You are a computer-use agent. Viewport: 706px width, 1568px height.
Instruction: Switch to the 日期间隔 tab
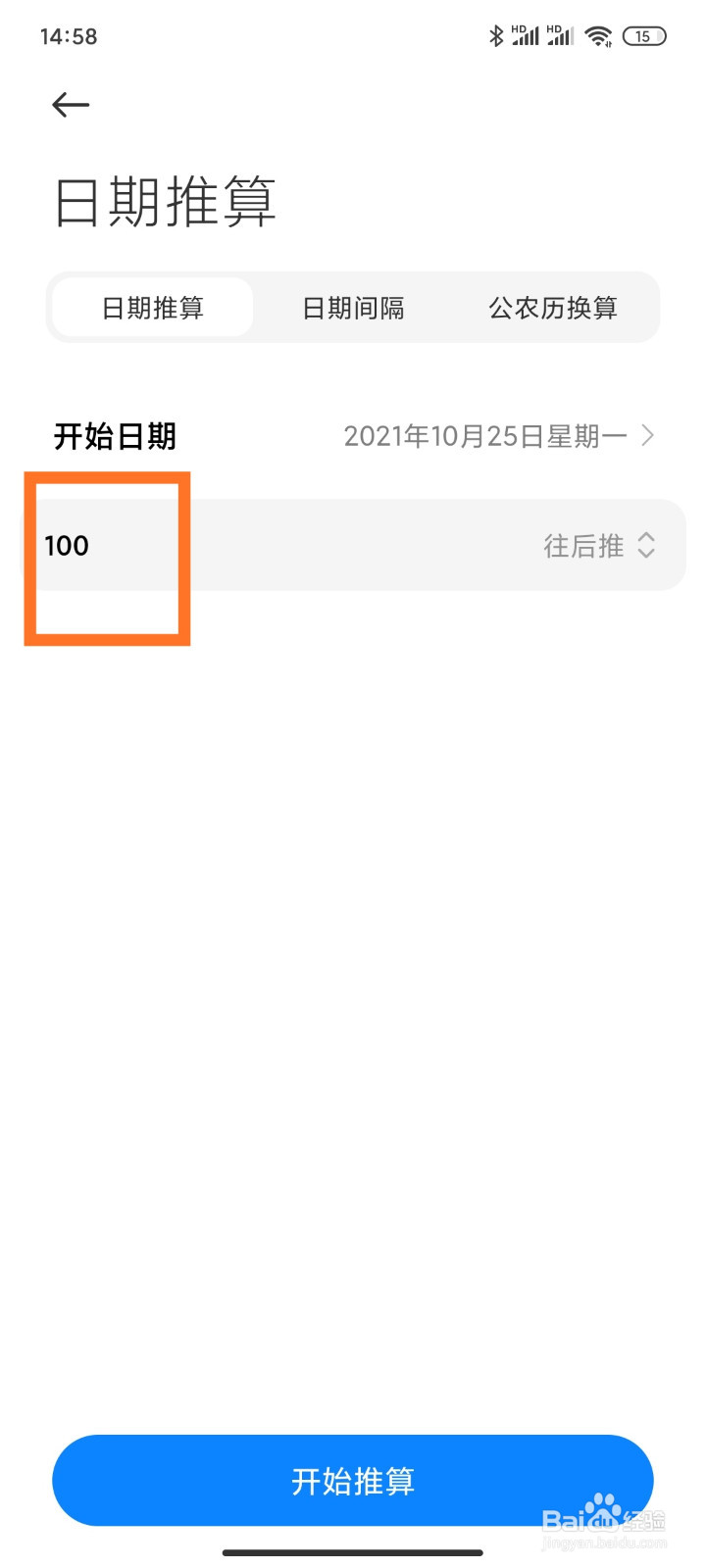353,308
